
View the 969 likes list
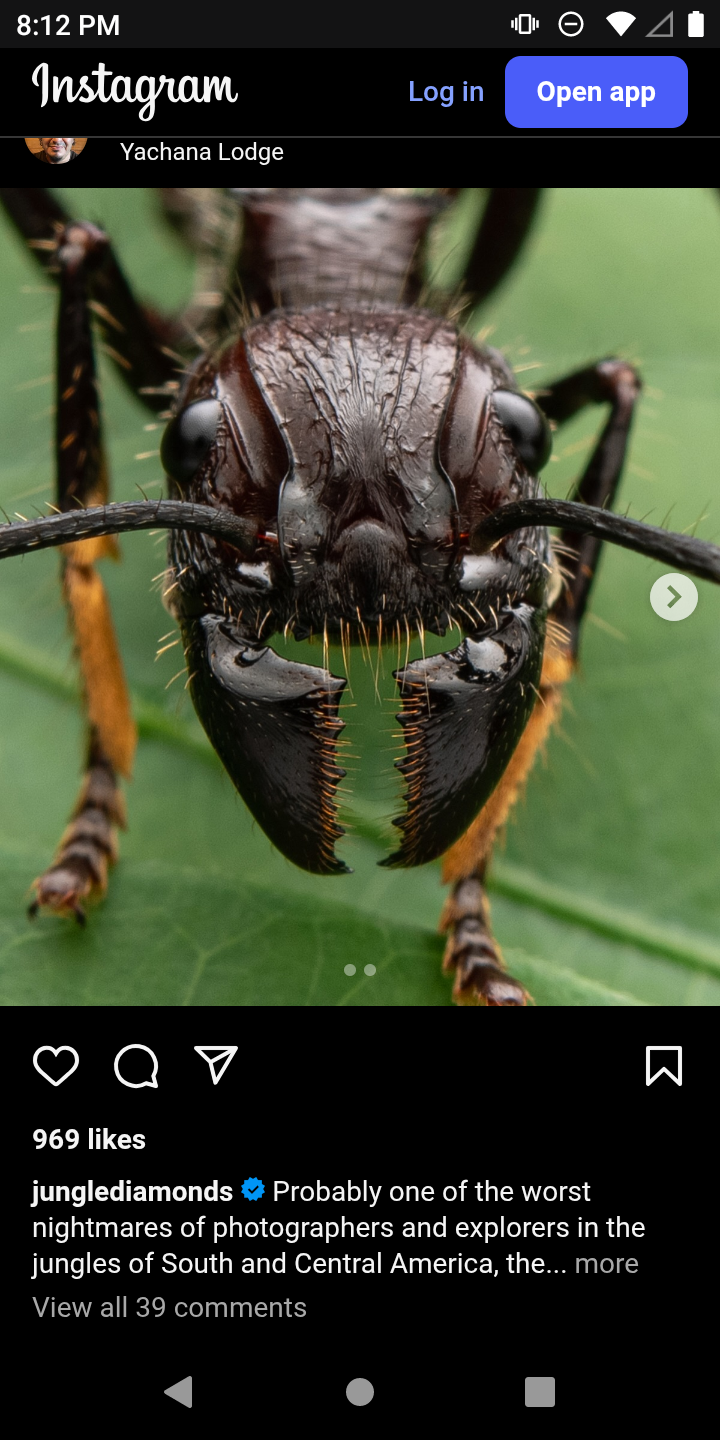89,1139
